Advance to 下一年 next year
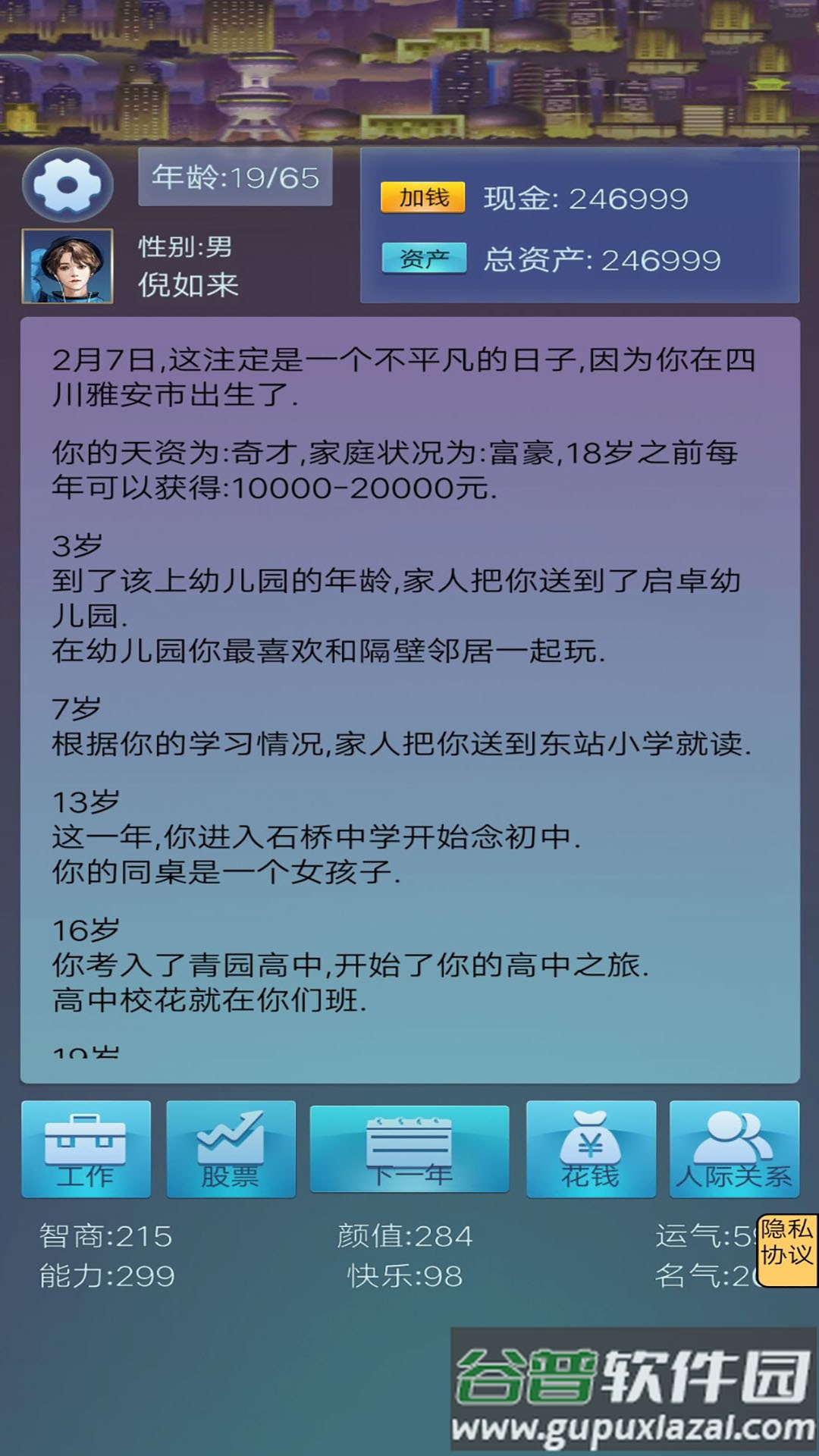819x1456 pixels. point(409,1149)
